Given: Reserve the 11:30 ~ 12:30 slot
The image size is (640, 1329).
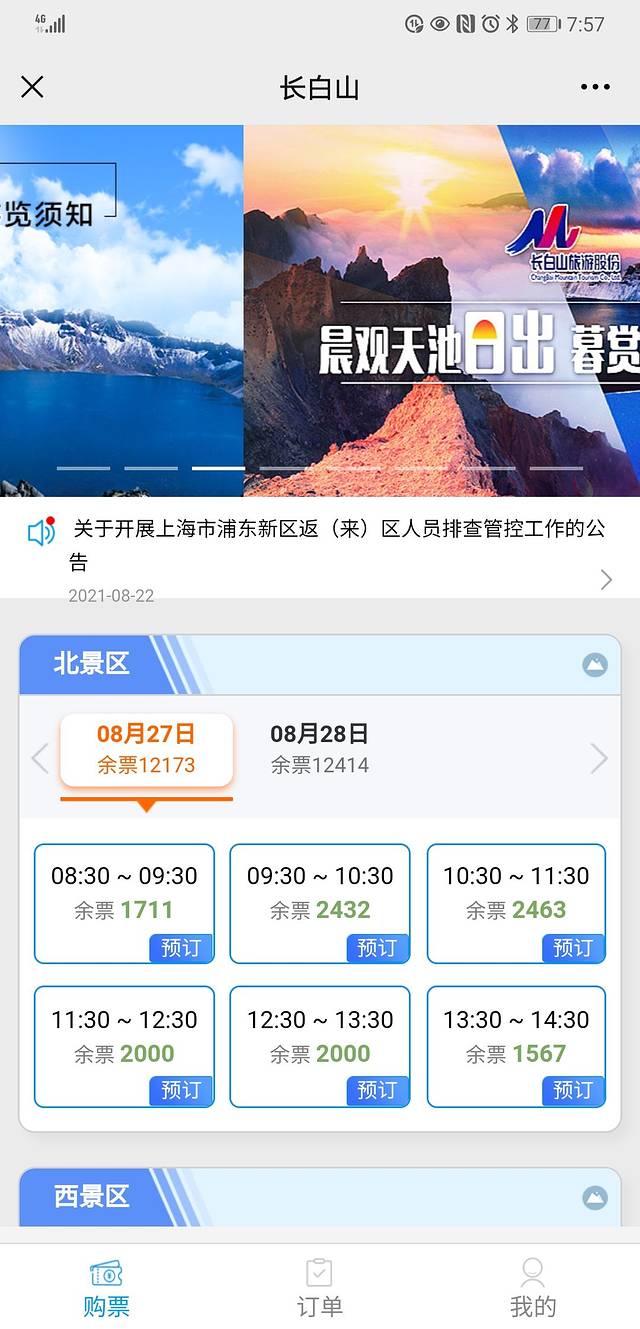Looking at the screenshot, I should (181, 1091).
